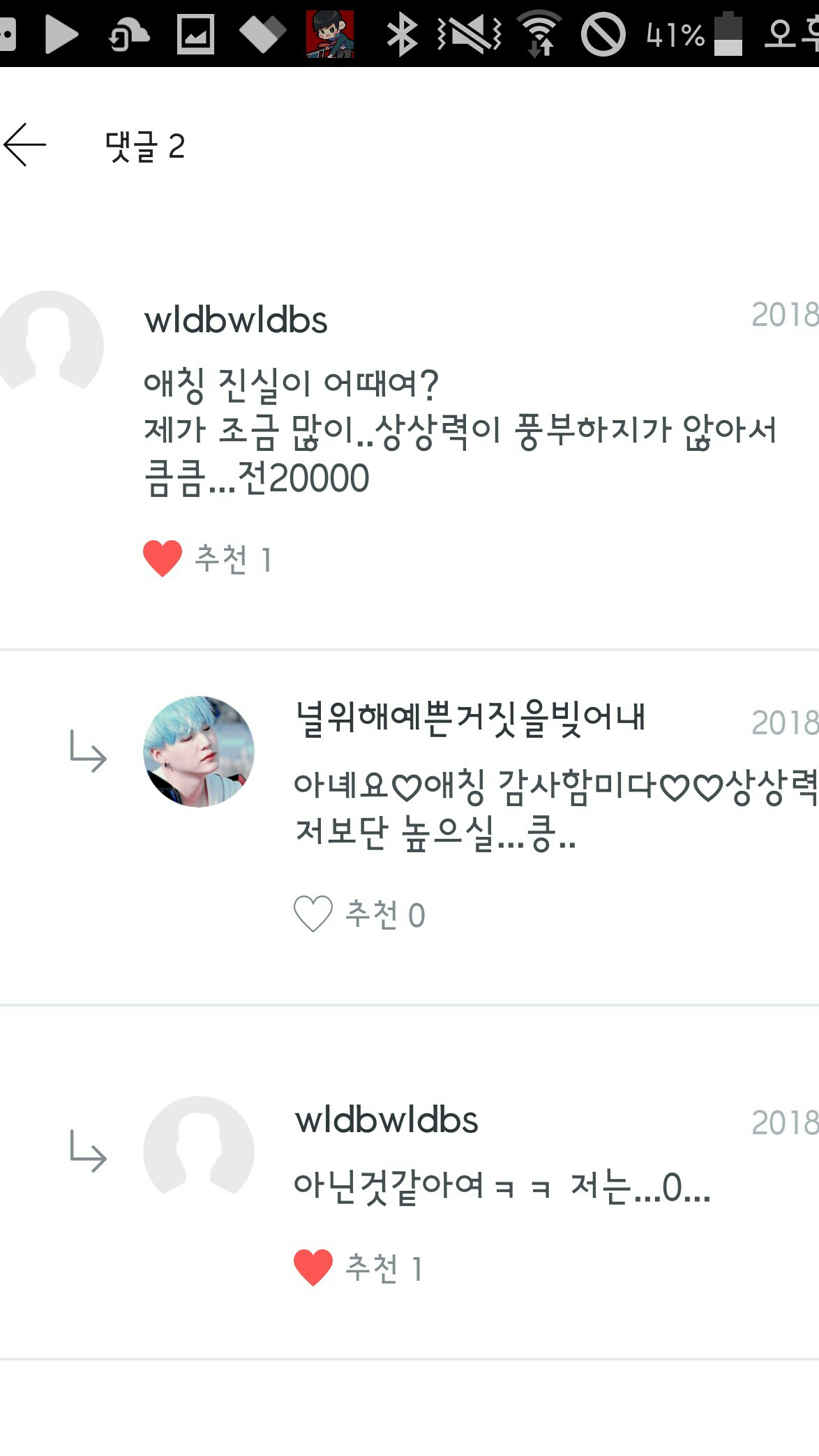Screen dimensions: 819x1456
Task: Unlike the reply 아닌것같아여 by wldbwldbs
Action: [313, 1268]
